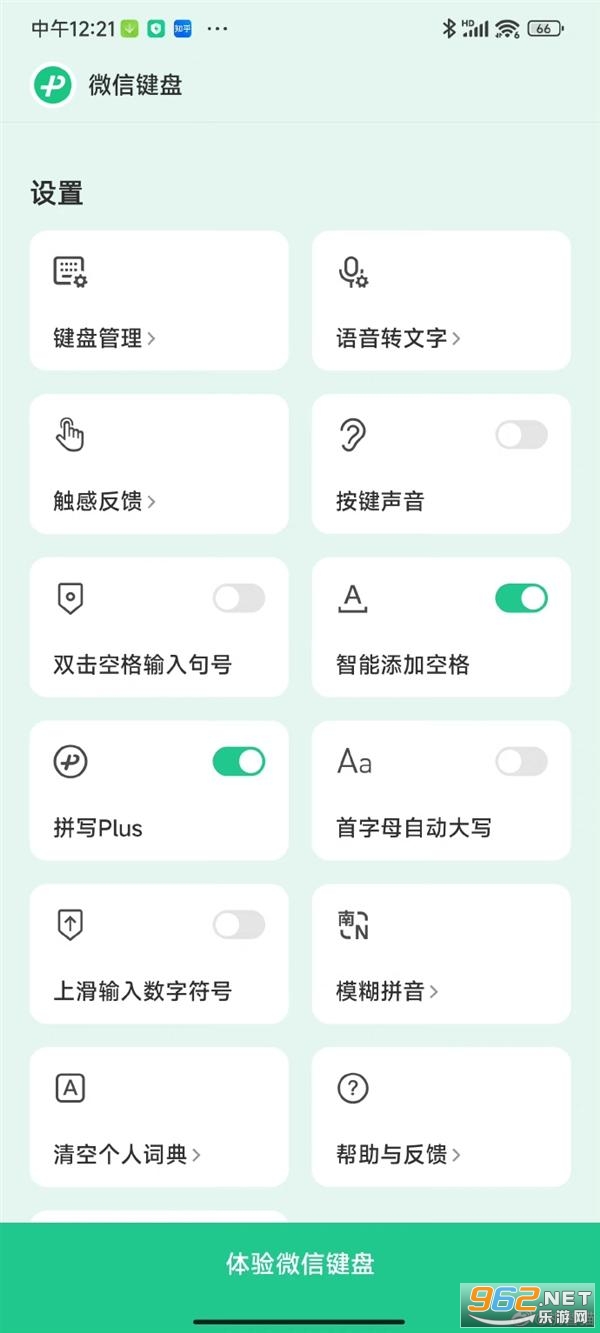Open 触感反馈 settings
The width and height of the screenshot is (600, 1333).
159,464
